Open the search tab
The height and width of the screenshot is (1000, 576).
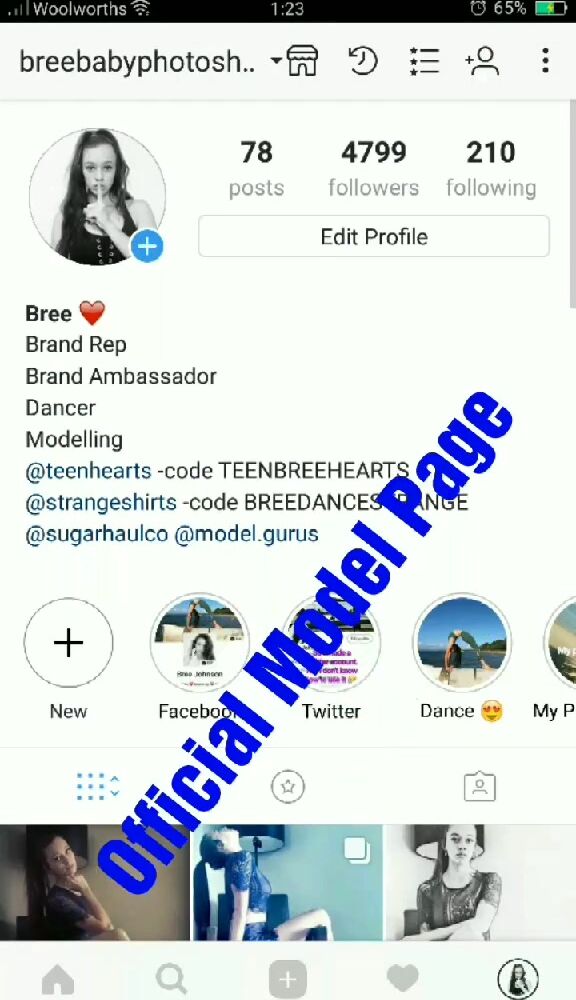171,978
